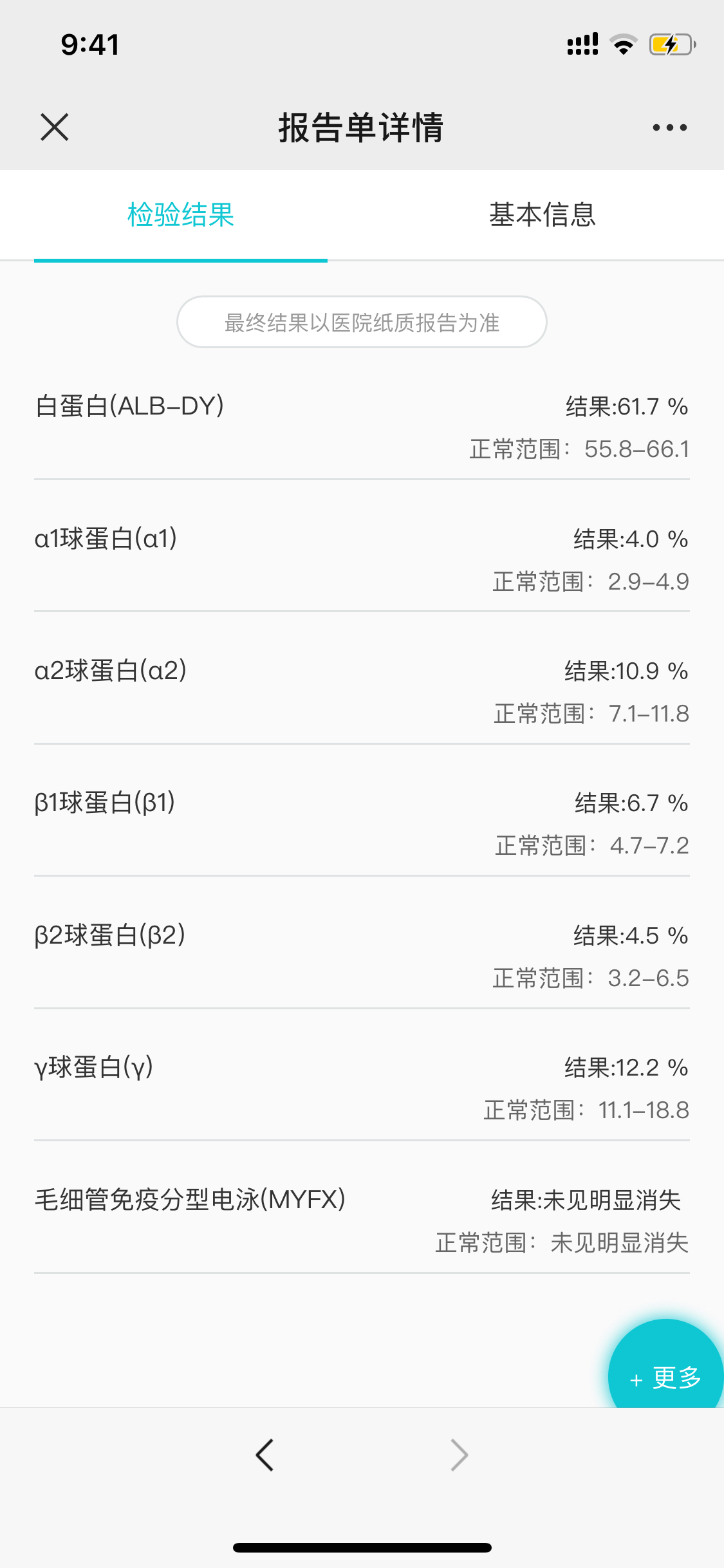Open the three-dot overflow menu

[x=669, y=127]
